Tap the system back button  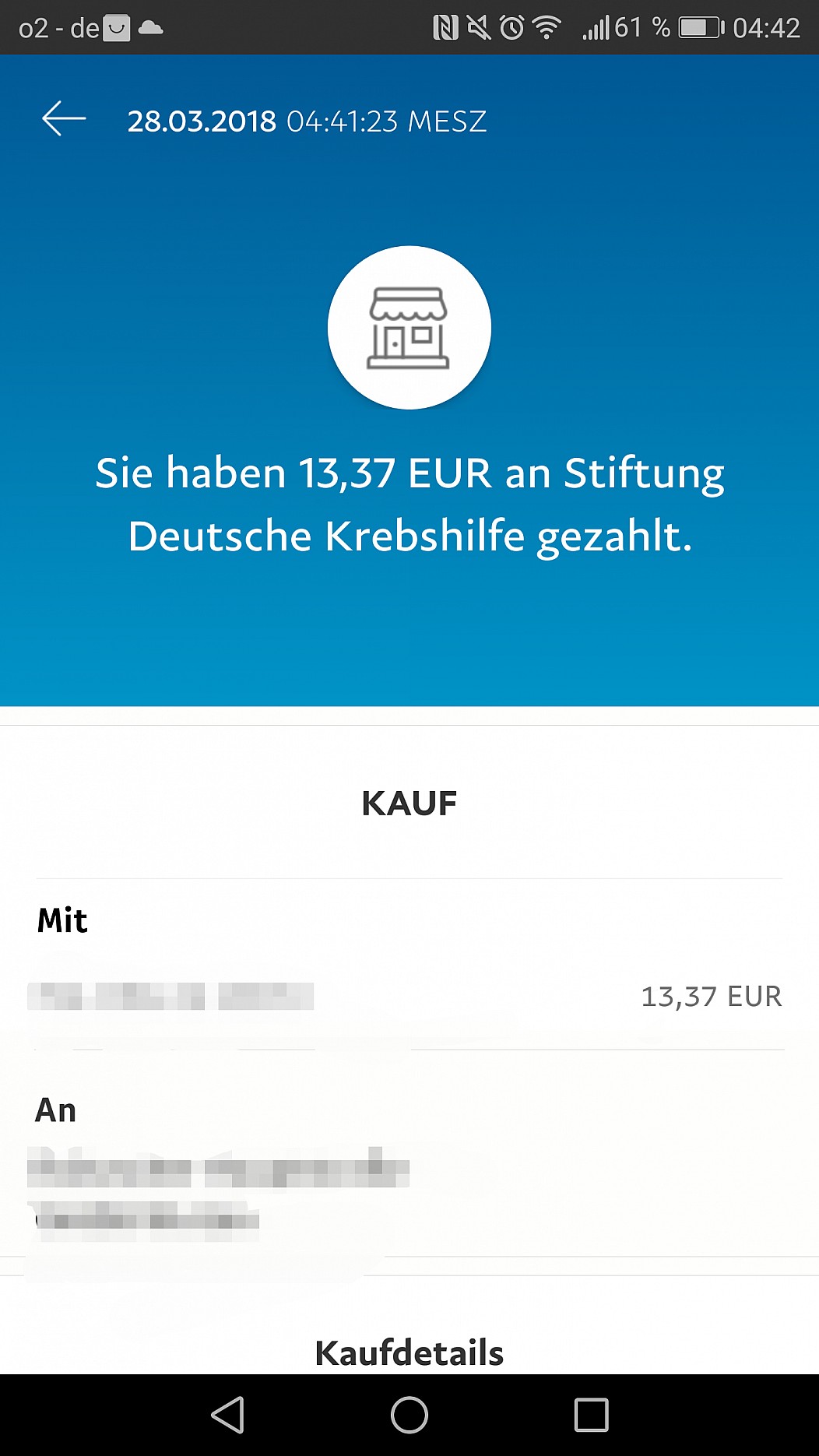click(x=228, y=1415)
